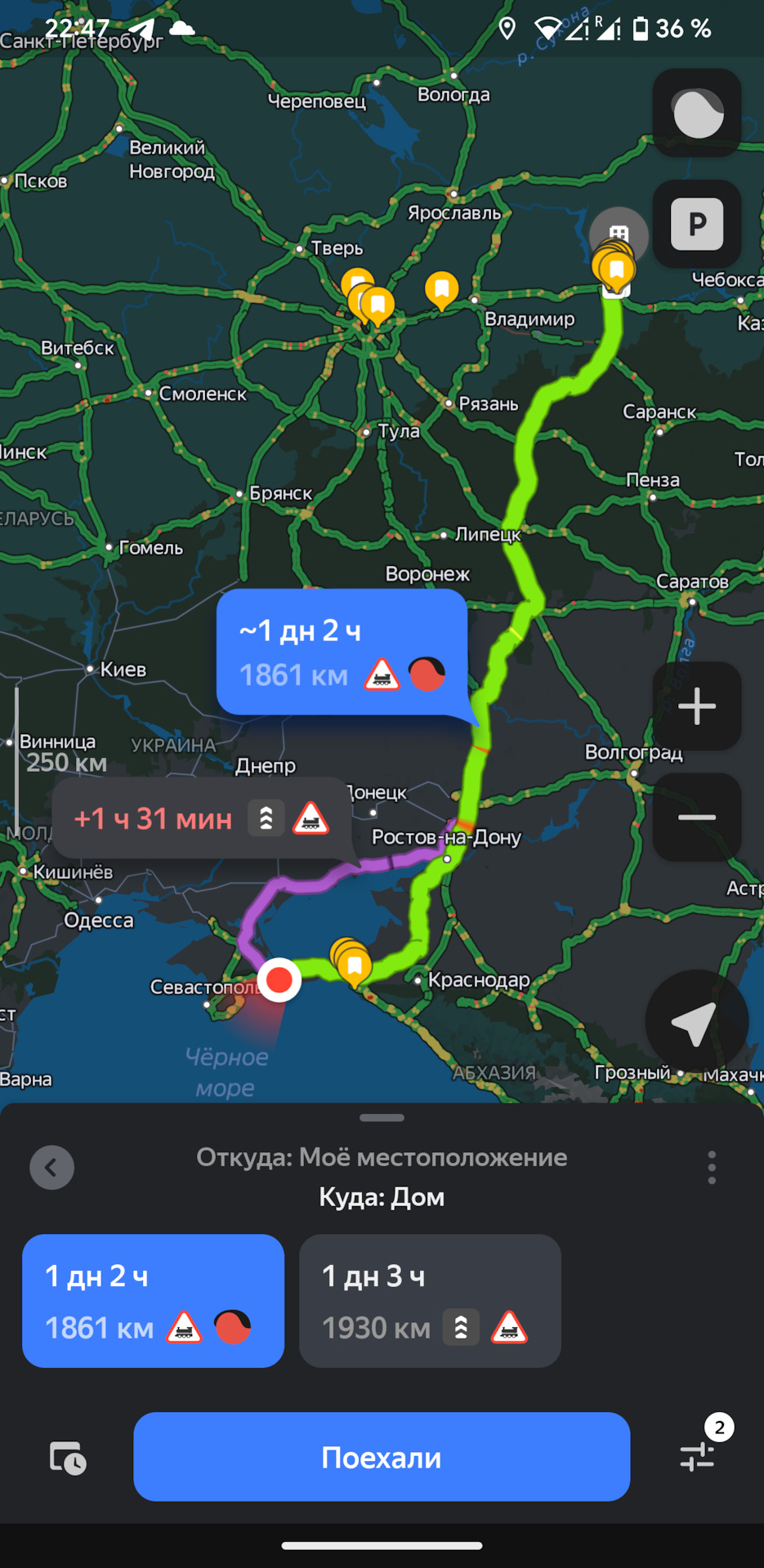The image size is (764, 1568).
Task: Change the destination Куда: Дом
Action: [x=382, y=1197]
